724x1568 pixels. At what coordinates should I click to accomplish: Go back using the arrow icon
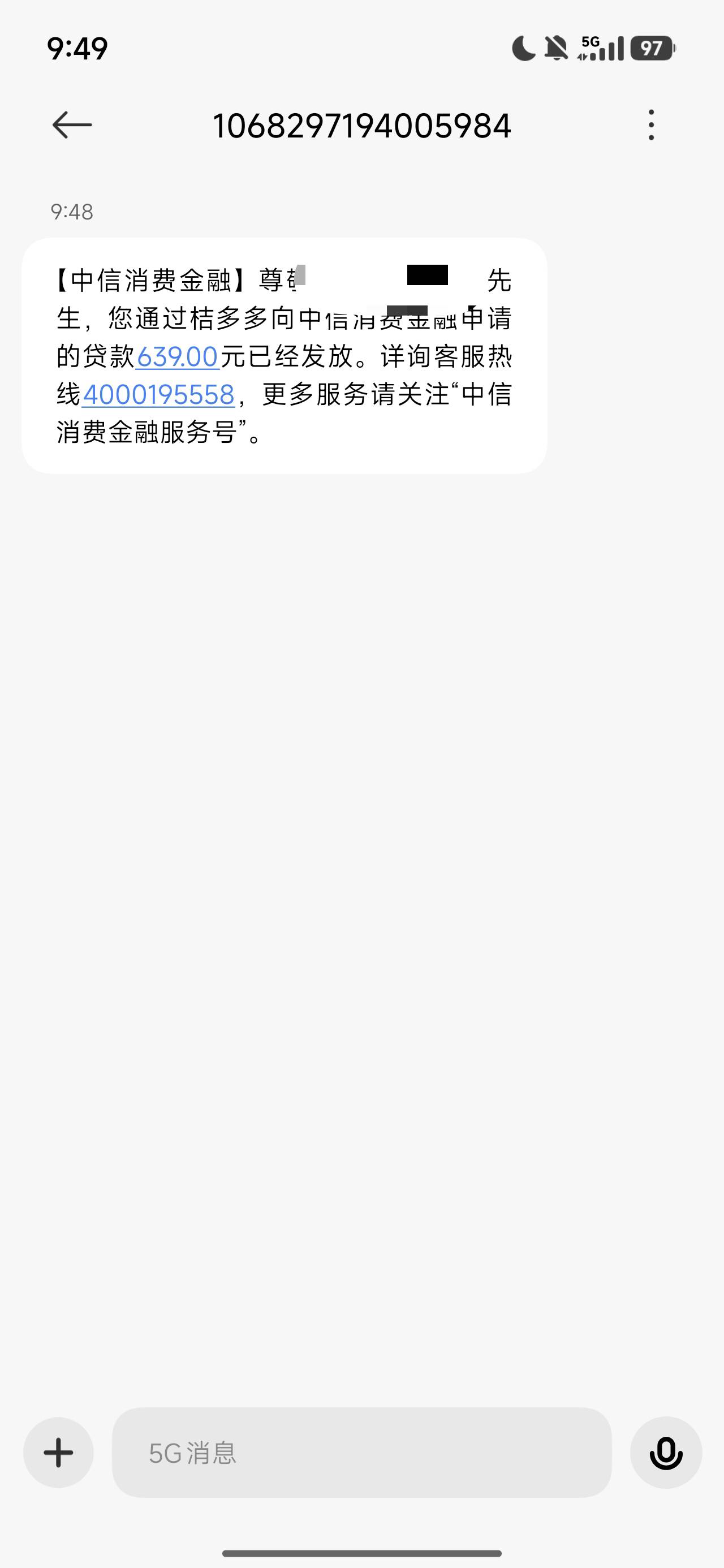72,126
